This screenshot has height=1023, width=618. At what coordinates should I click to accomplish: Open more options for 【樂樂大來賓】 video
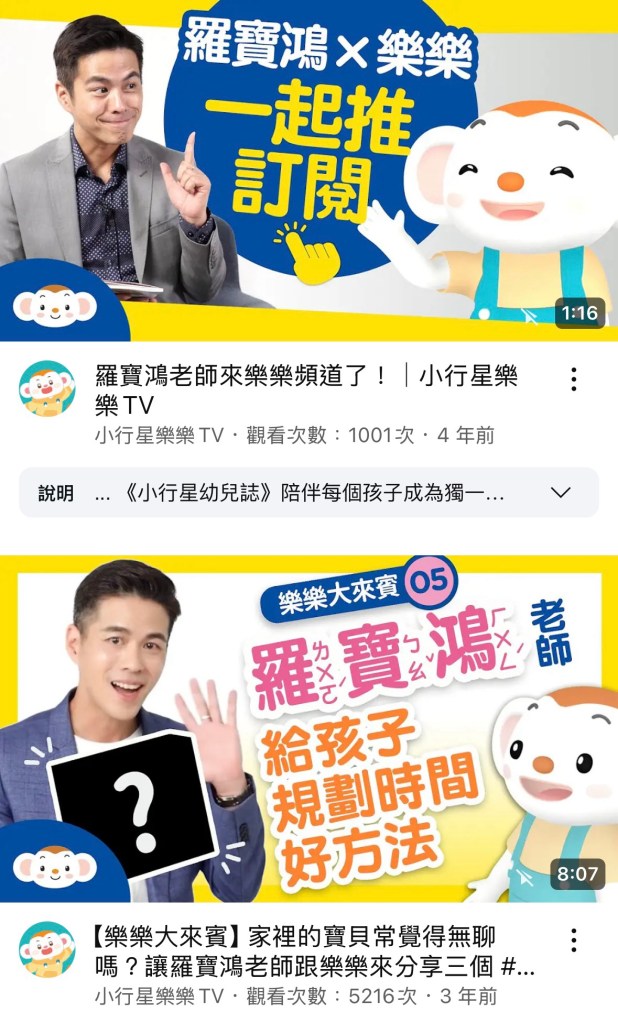tap(574, 940)
